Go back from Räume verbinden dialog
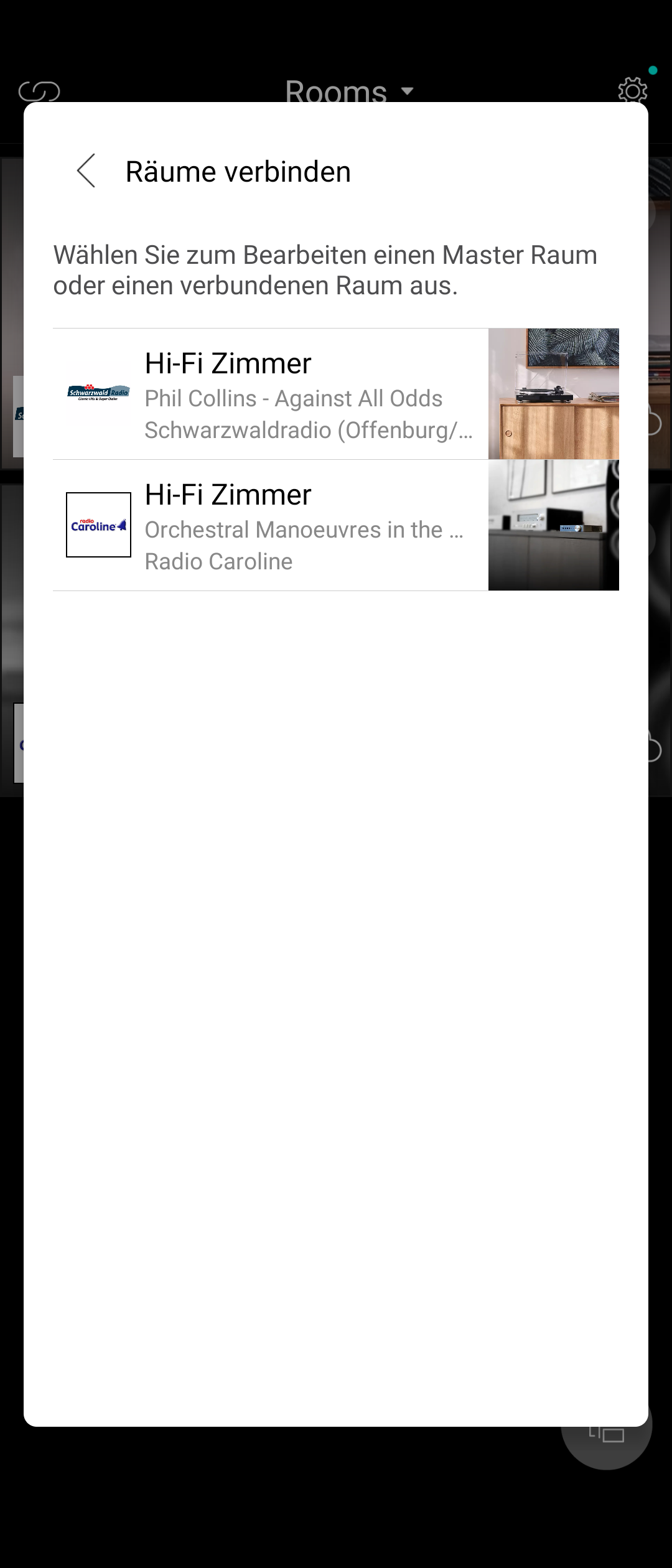The image size is (672, 1568). [x=86, y=171]
